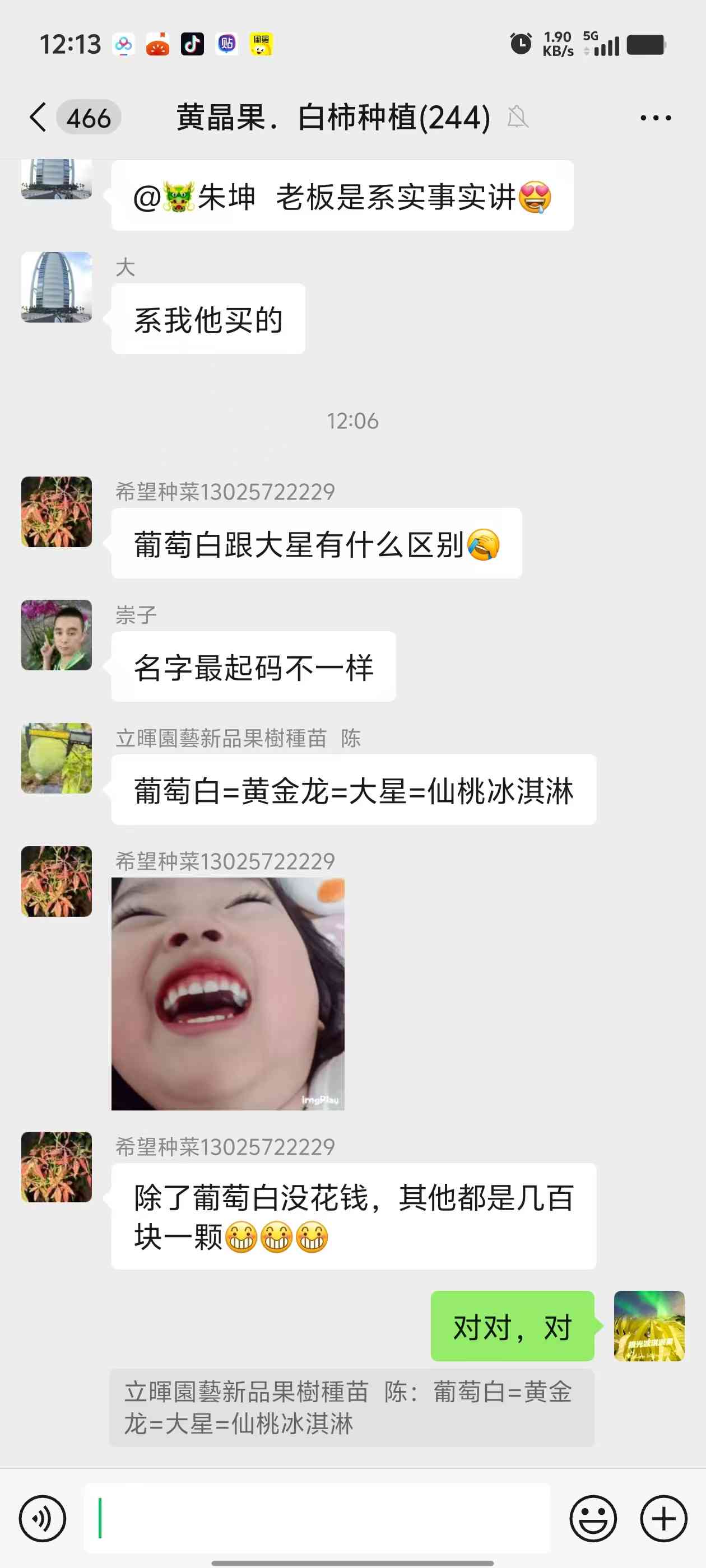The width and height of the screenshot is (706, 1568).
Task: Open 立暉園藝新品果樹種苗 陈's avatar
Action: pos(57,758)
